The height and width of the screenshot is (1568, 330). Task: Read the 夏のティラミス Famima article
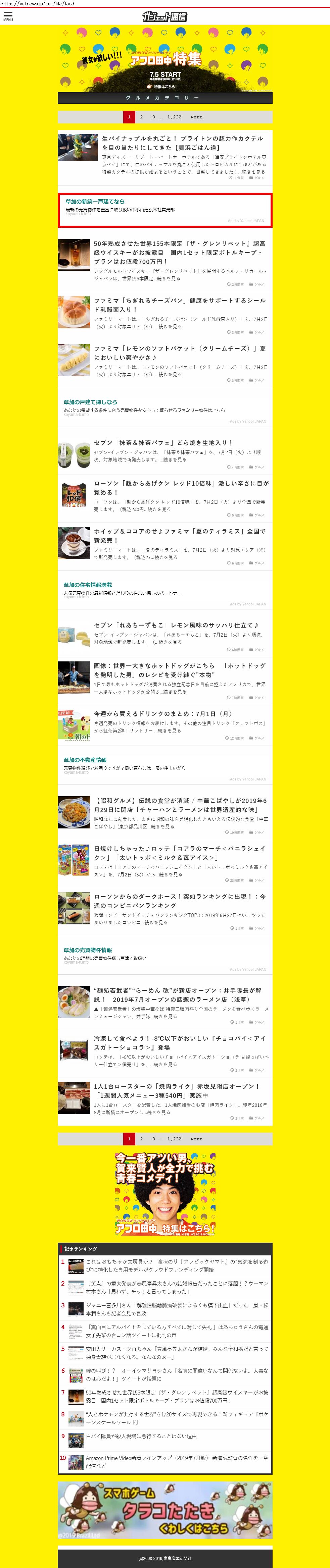tap(180, 535)
